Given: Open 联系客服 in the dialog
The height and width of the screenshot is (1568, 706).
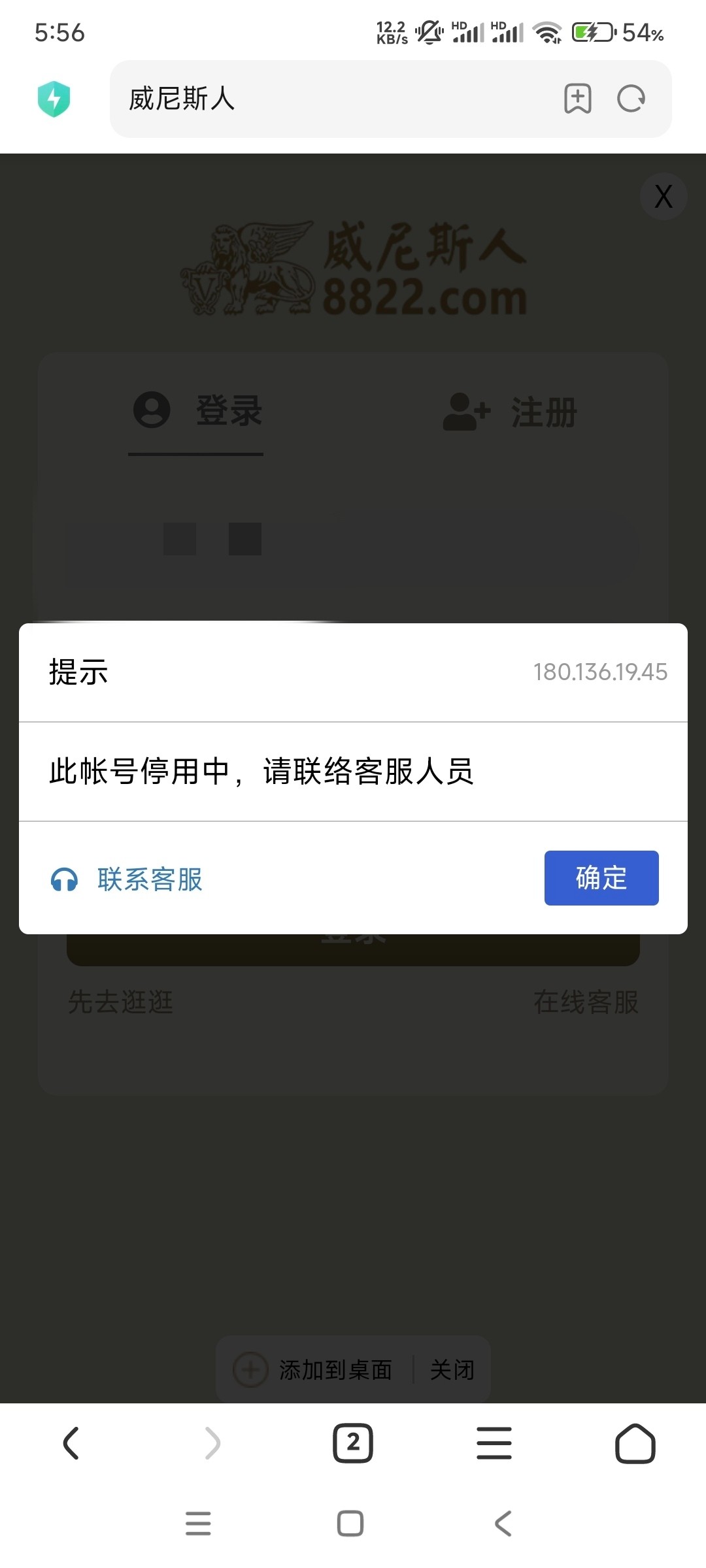Looking at the screenshot, I should pos(127,879).
